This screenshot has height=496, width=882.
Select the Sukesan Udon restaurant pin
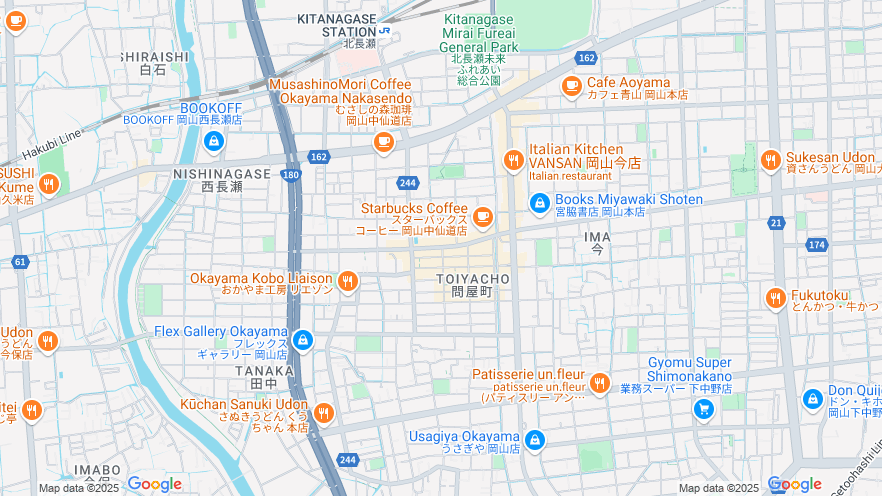tap(770, 160)
